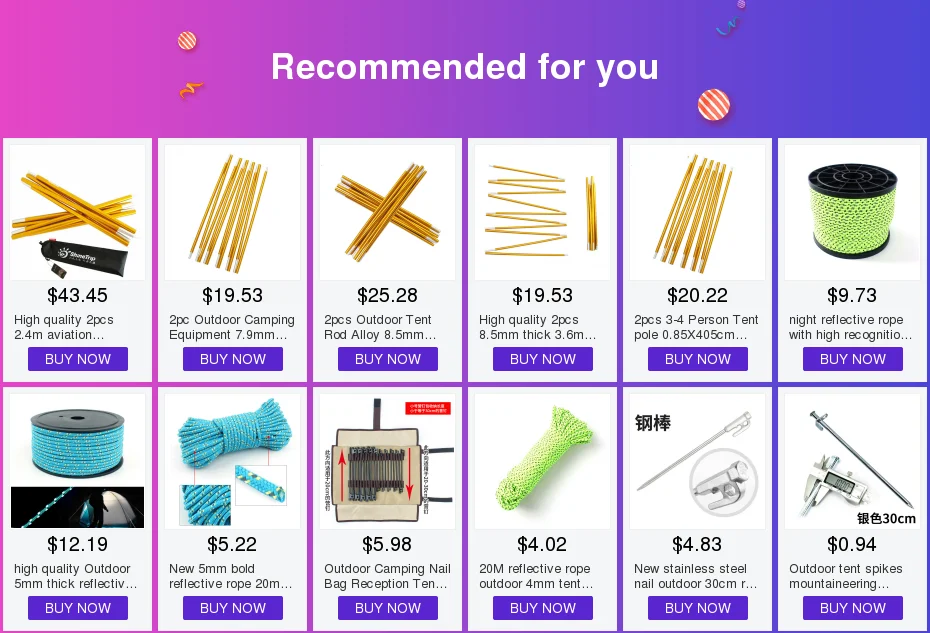
Task: Open the $0.94 Outdoor tent spikes product
Action: 852,509
